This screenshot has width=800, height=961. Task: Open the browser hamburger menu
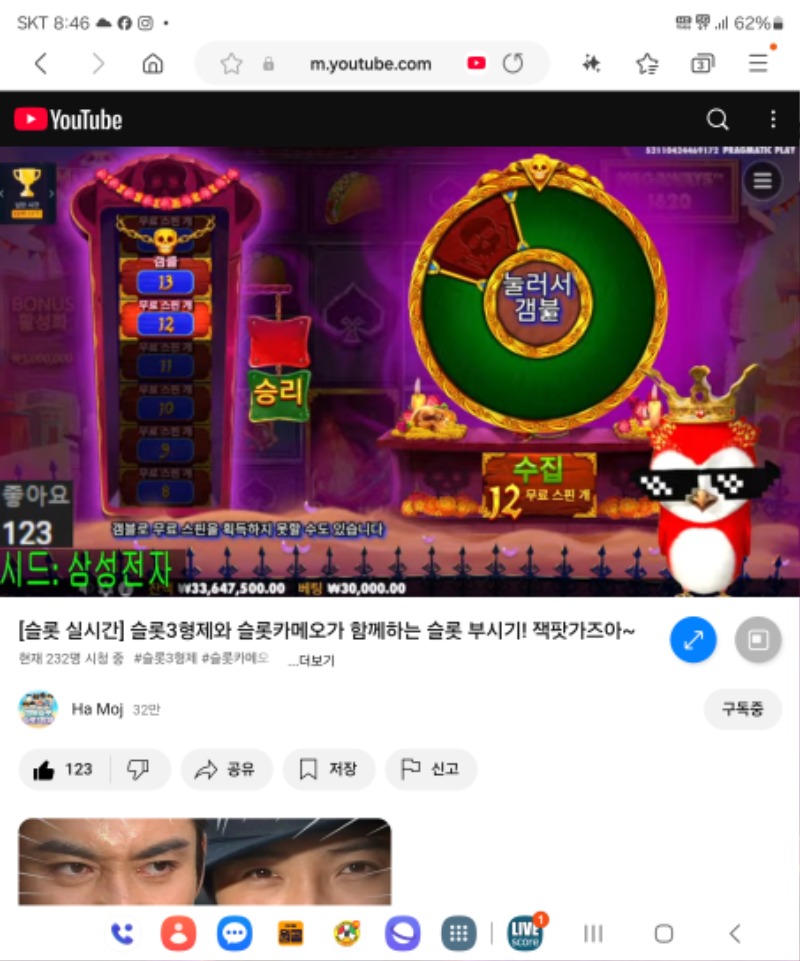tap(758, 64)
